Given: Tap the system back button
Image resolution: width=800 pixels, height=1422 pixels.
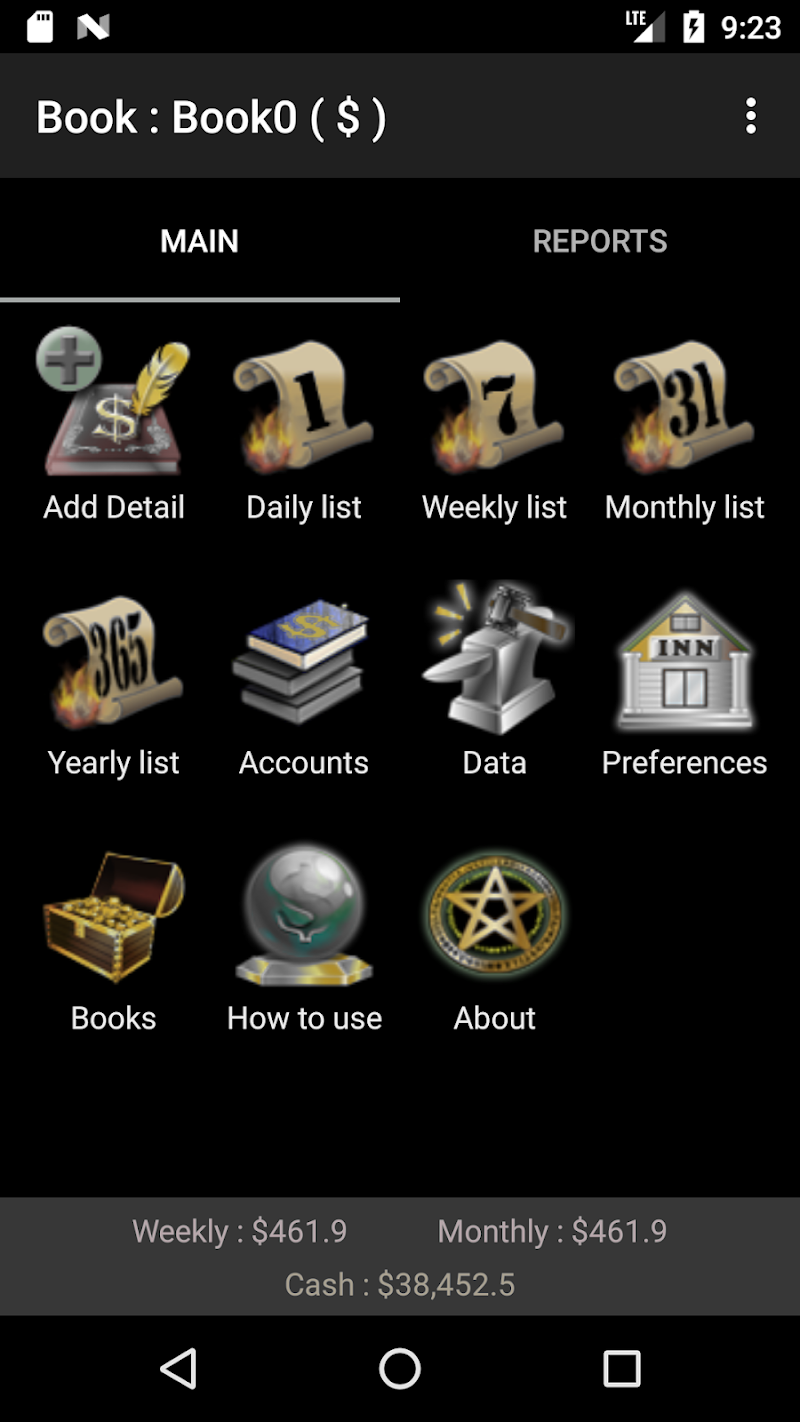Looking at the screenshot, I should point(179,1368).
